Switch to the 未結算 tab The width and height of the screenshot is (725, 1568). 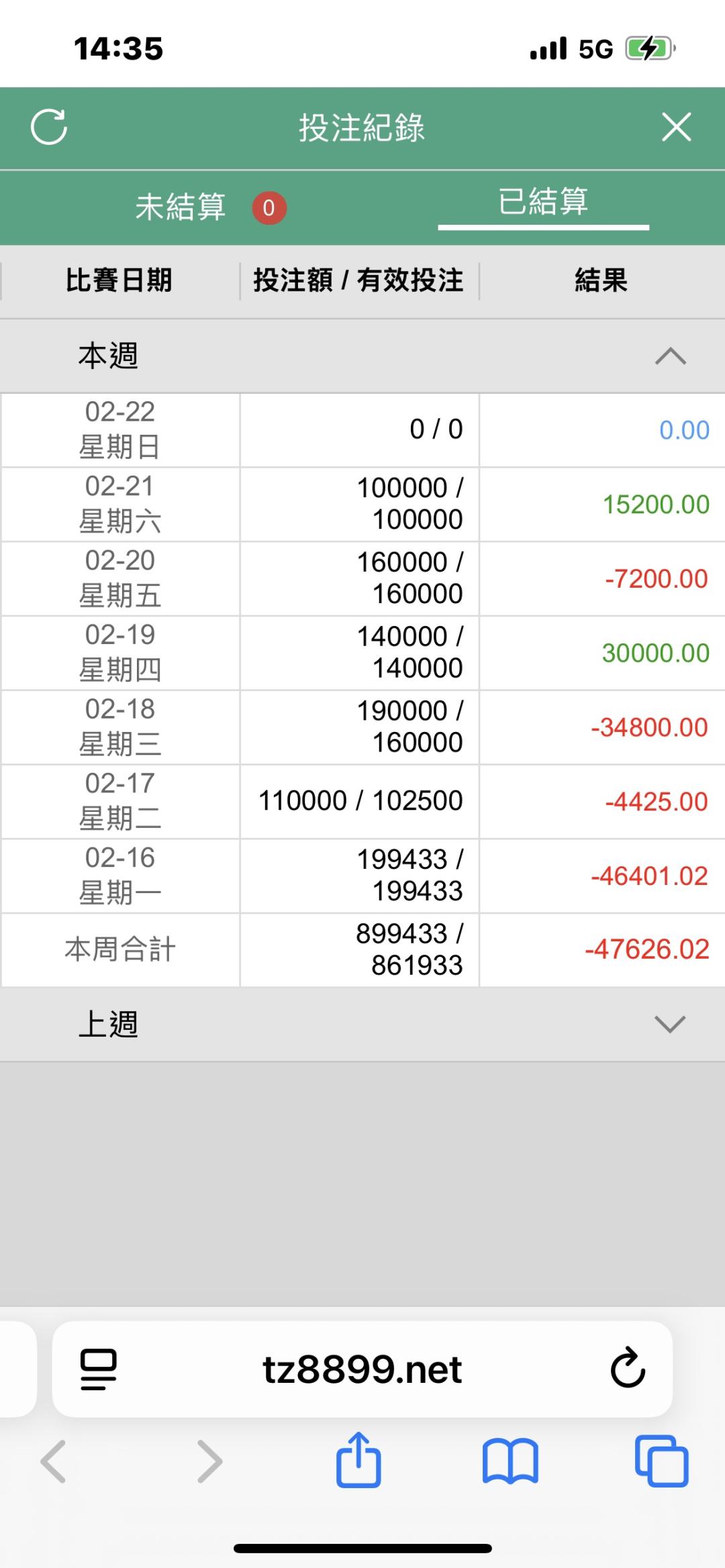181,207
